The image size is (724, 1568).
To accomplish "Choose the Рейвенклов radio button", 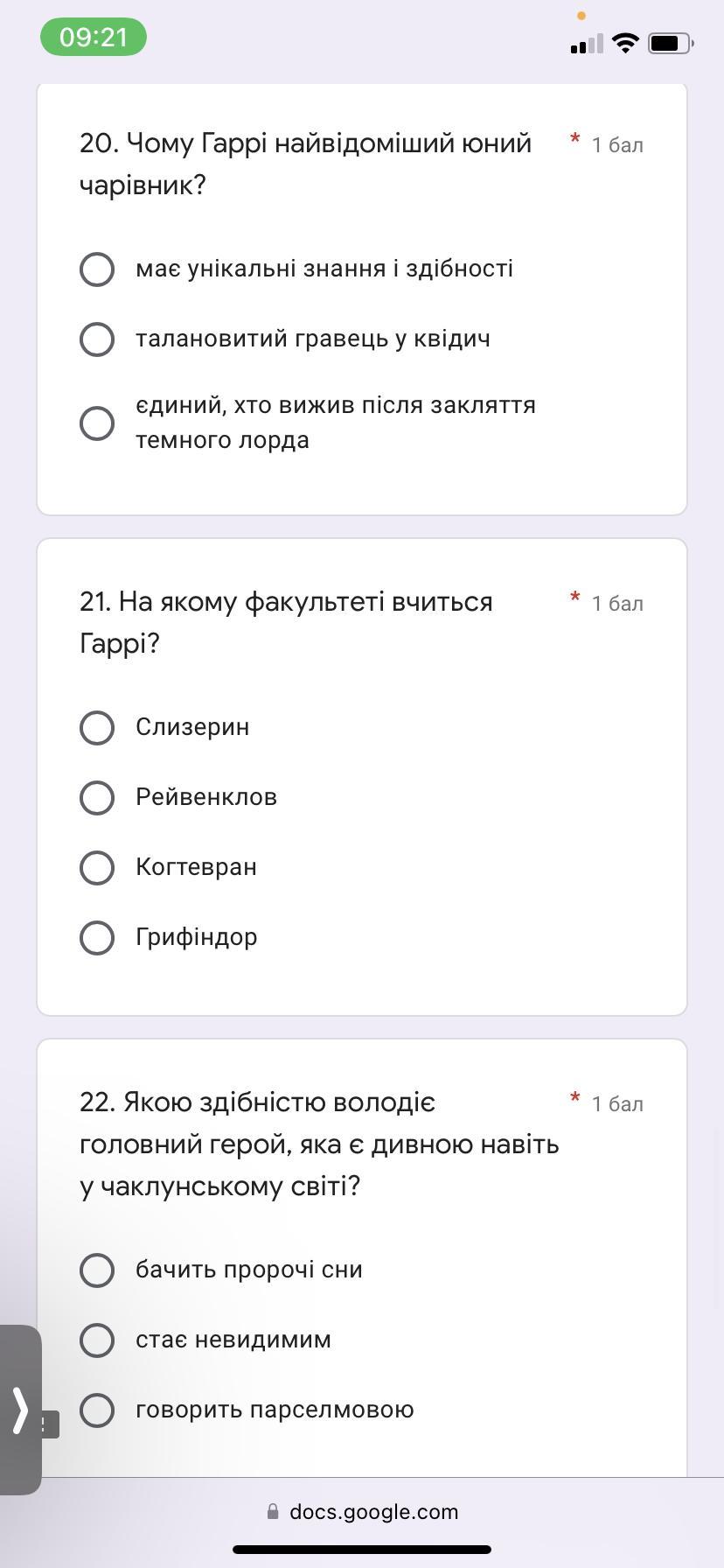I will [x=97, y=798].
